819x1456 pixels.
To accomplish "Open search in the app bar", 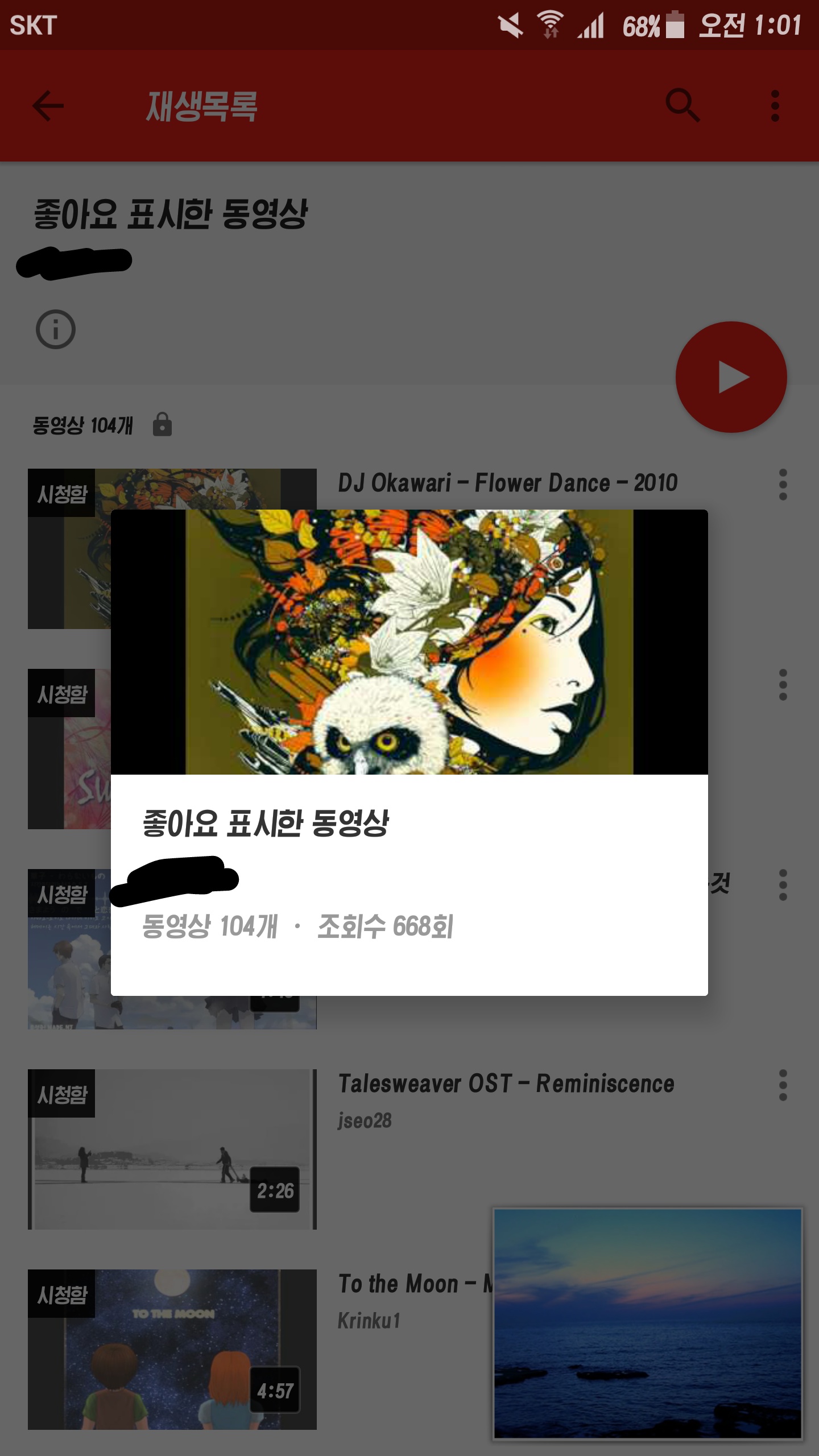I will pyautogui.click(x=682, y=106).
